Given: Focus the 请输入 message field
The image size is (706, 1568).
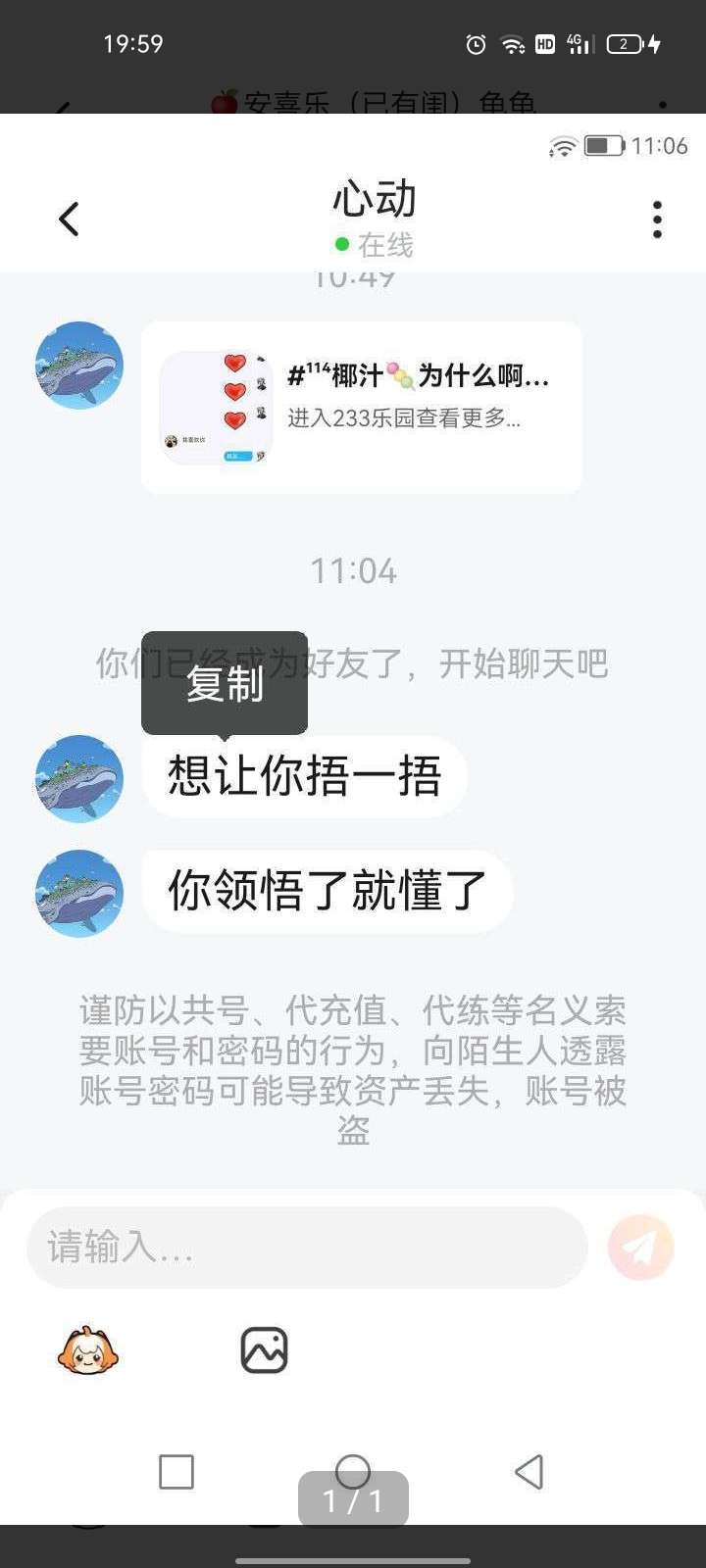Looking at the screenshot, I should (306, 1247).
